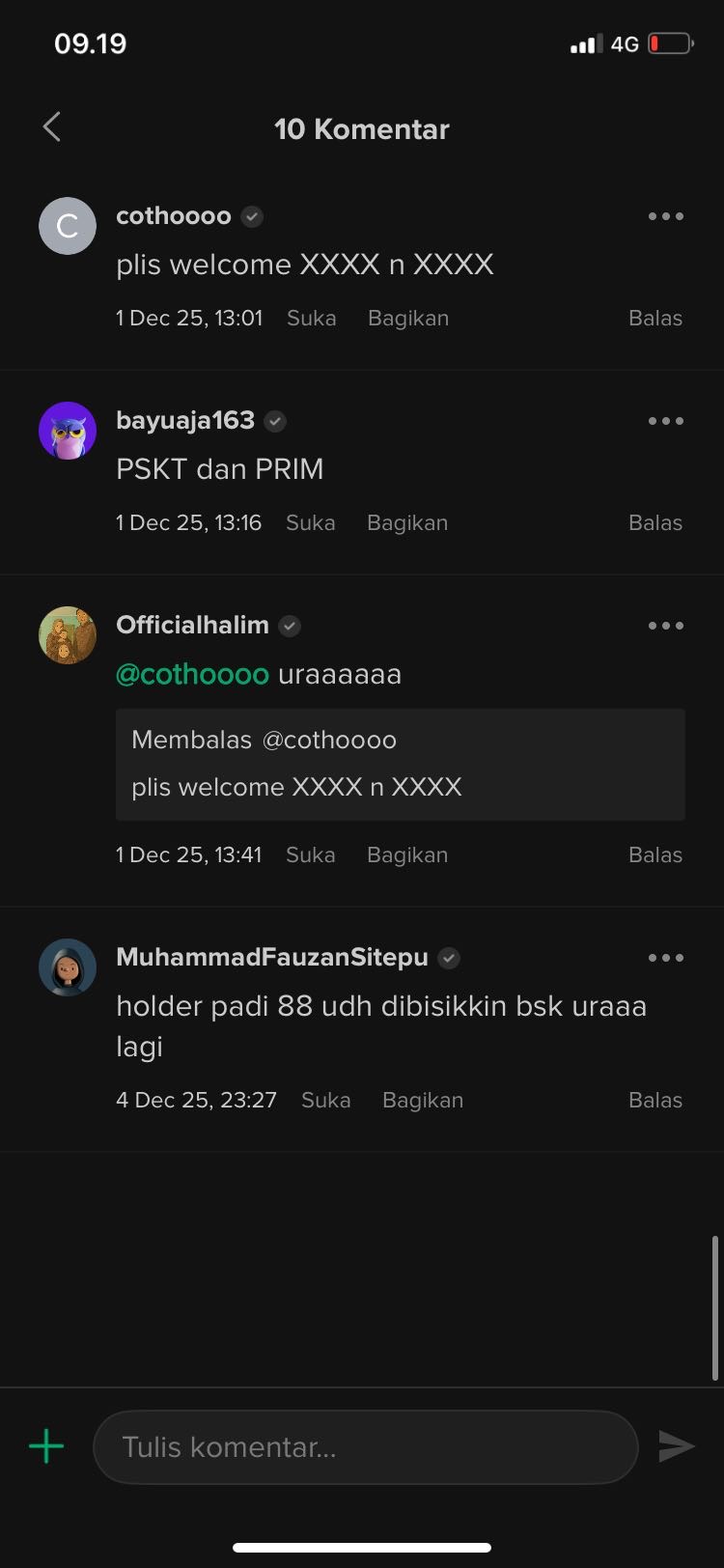This screenshot has height=1568, width=724.
Task: Tap the green plus icon near comment box
Action: [x=44, y=1445]
